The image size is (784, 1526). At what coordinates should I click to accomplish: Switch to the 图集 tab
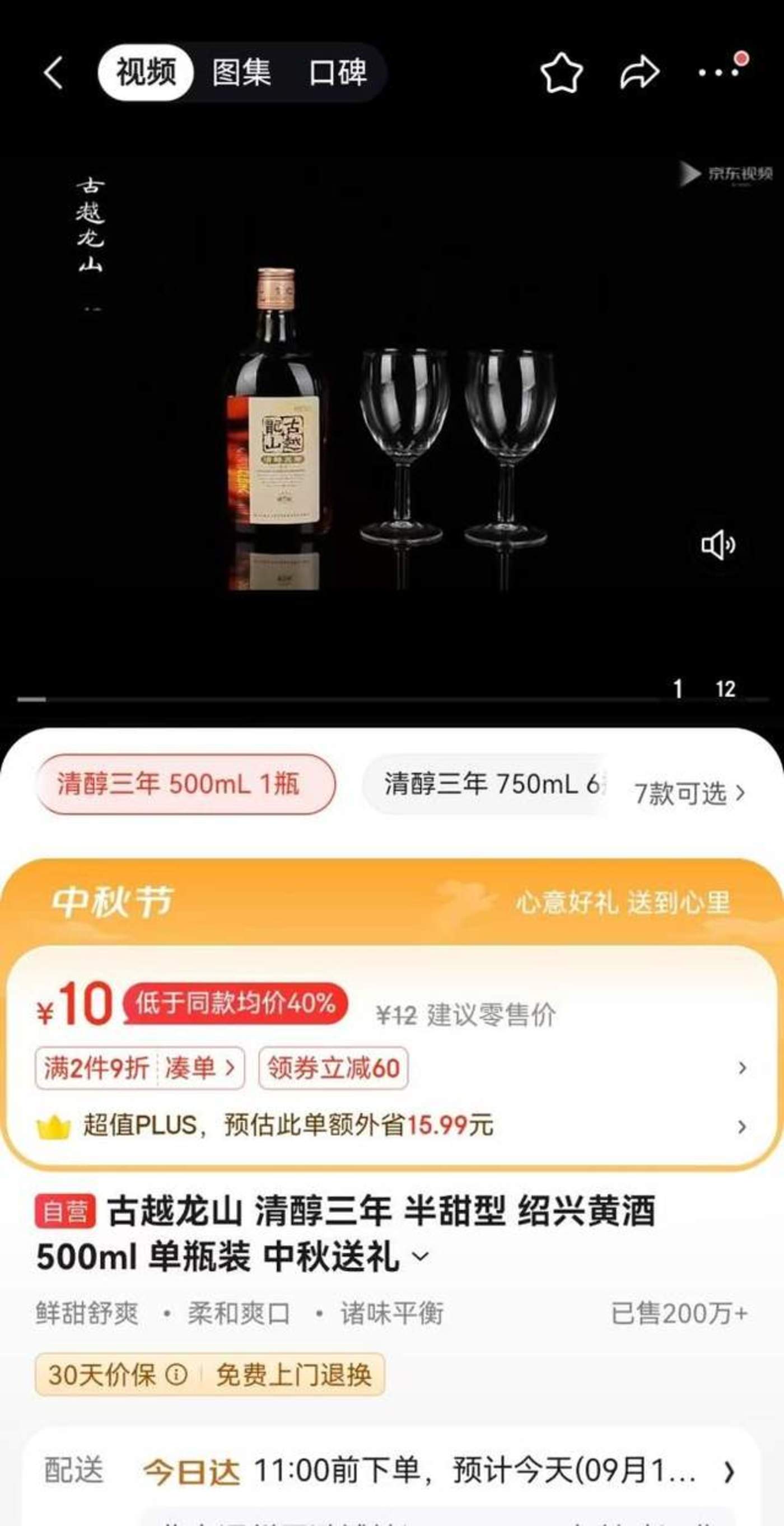[241, 72]
